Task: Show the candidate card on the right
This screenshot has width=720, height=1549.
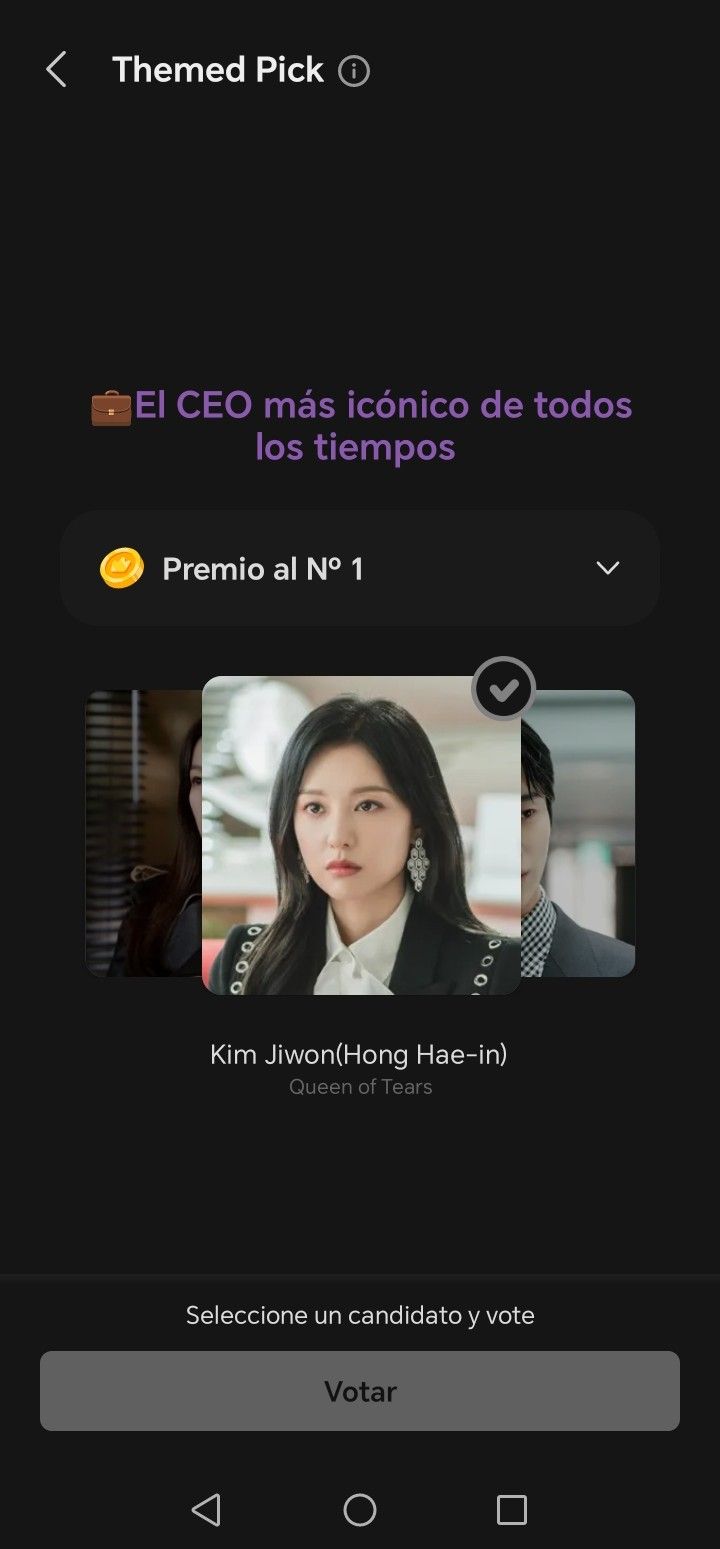Action: coord(580,833)
